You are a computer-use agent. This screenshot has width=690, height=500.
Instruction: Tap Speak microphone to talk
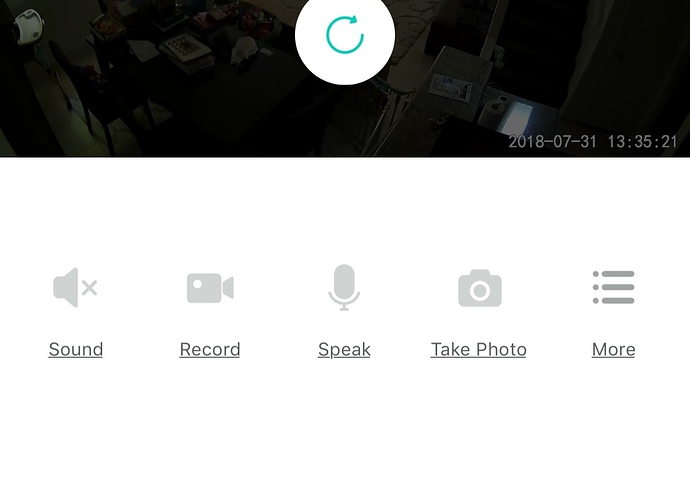344,288
